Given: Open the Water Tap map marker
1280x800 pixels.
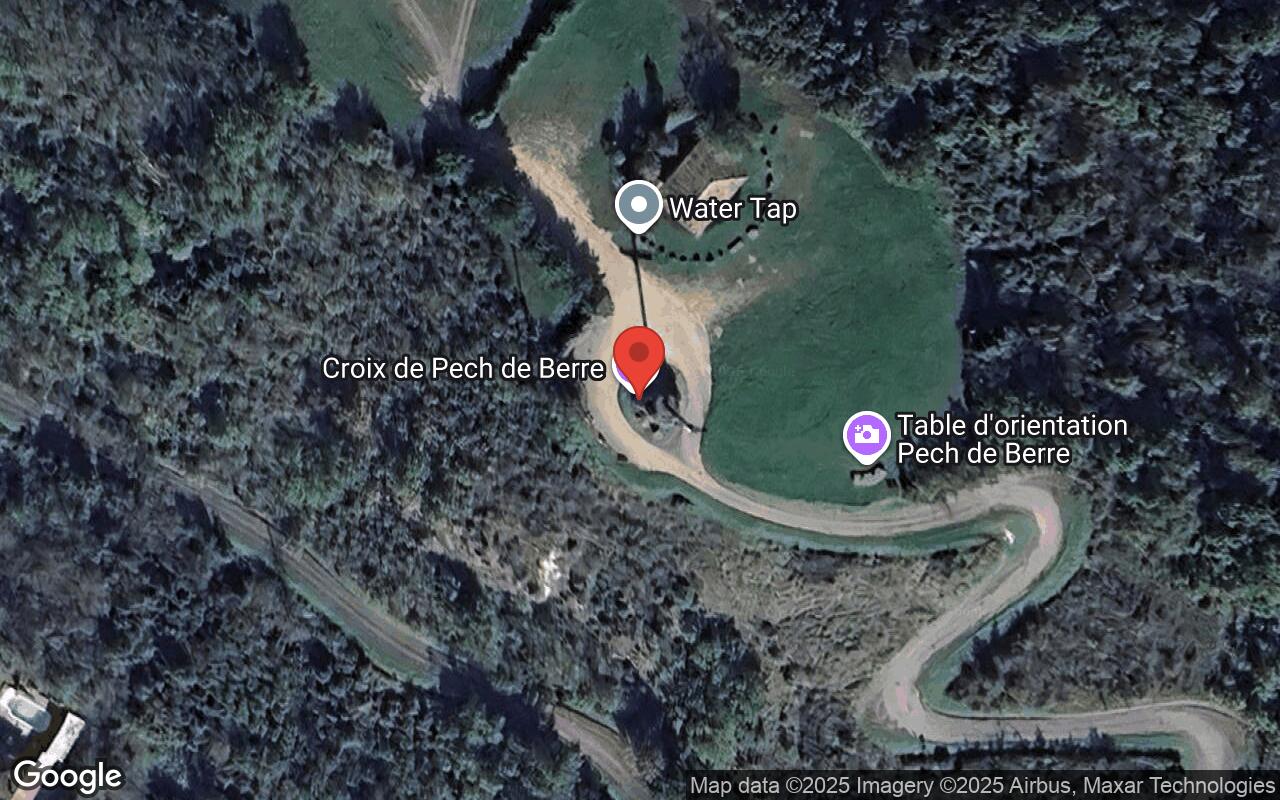Looking at the screenshot, I should pyautogui.click(x=637, y=205).
